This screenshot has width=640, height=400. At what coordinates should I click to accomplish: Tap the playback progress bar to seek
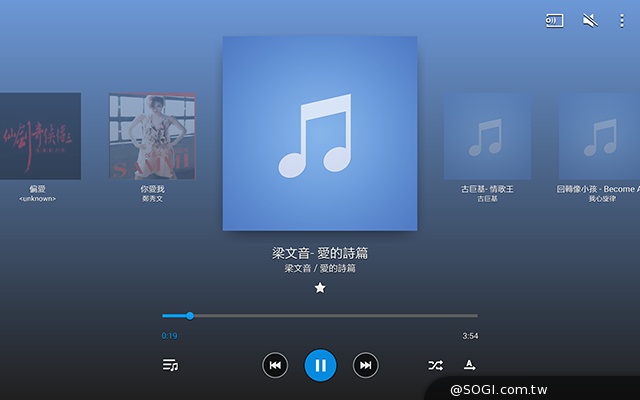click(x=320, y=316)
